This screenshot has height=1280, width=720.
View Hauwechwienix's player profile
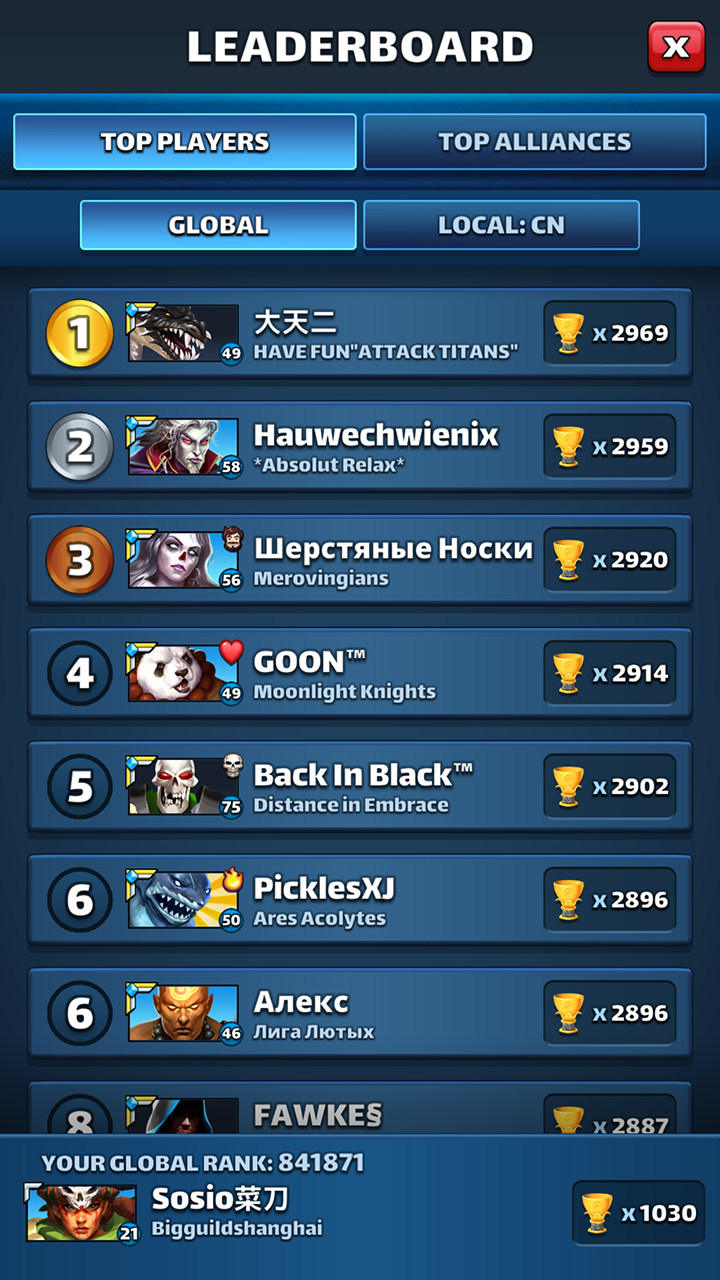[x=360, y=447]
